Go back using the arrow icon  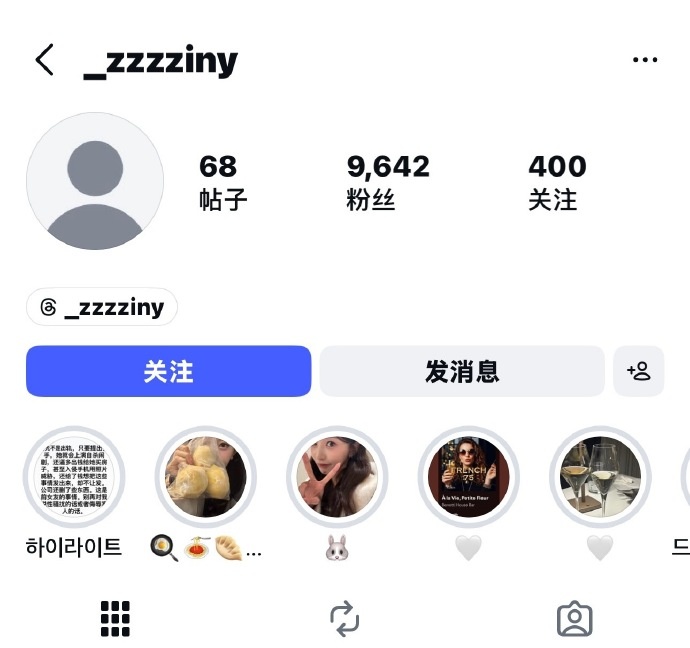pos(45,60)
